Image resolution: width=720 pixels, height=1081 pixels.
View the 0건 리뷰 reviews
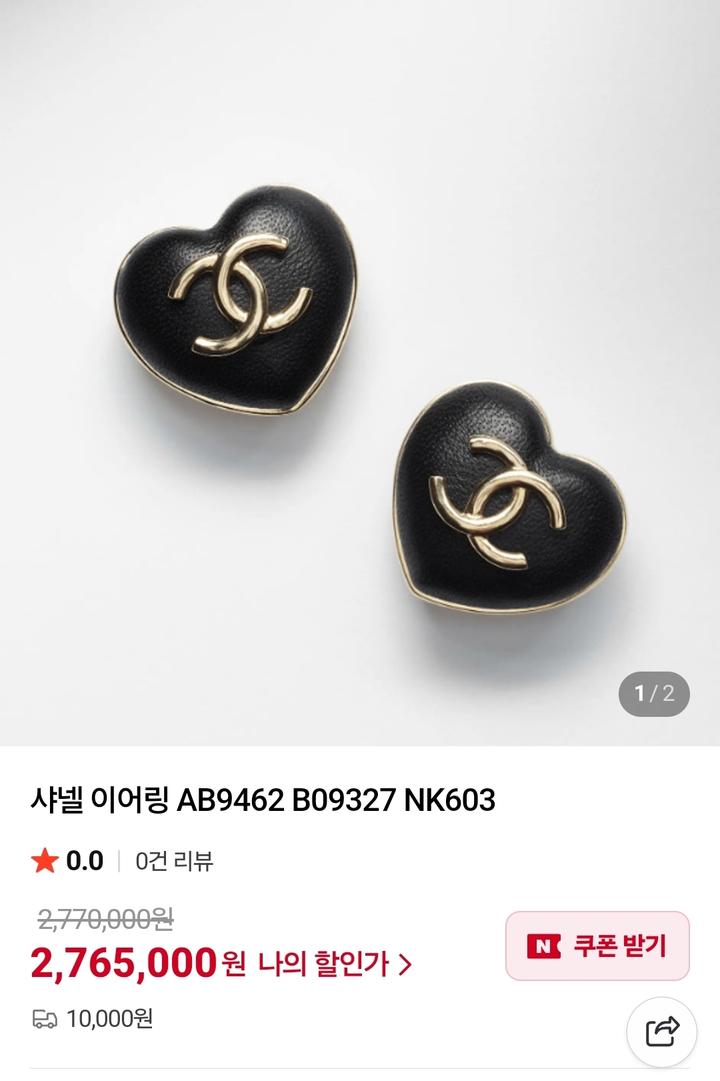click(x=174, y=860)
